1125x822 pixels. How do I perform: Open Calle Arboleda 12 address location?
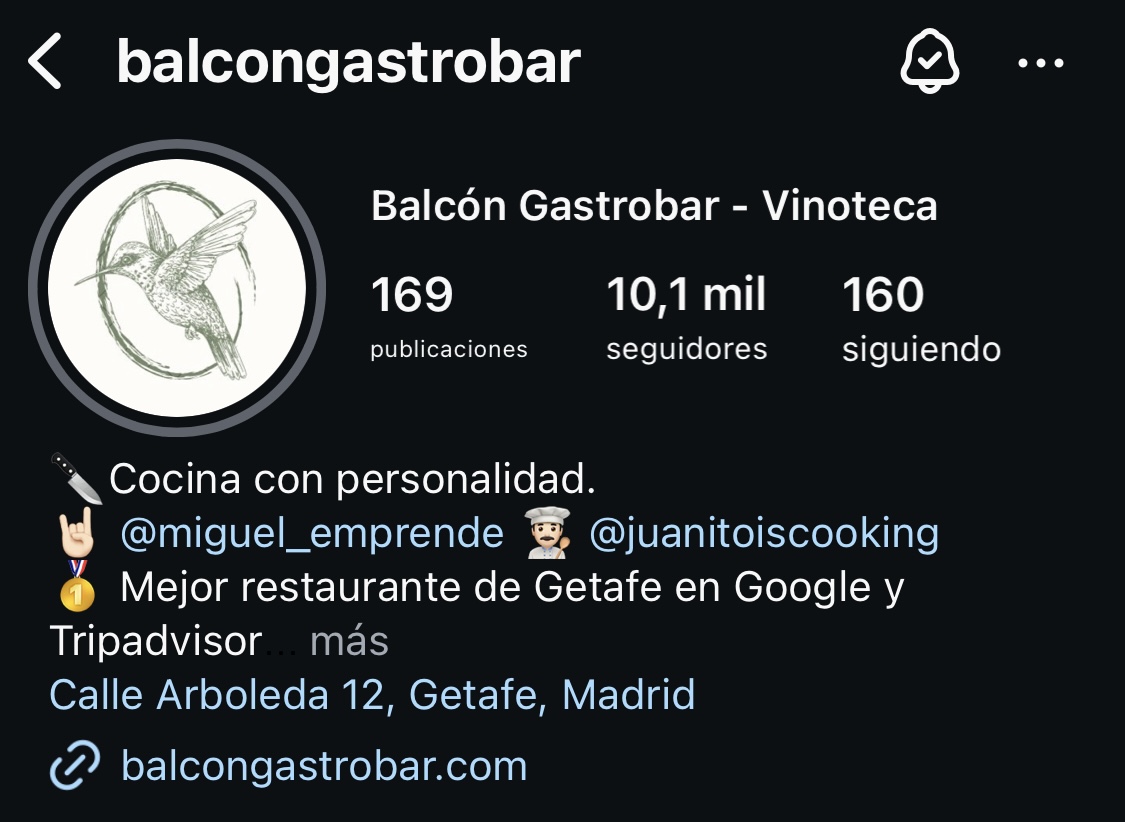click(372, 694)
